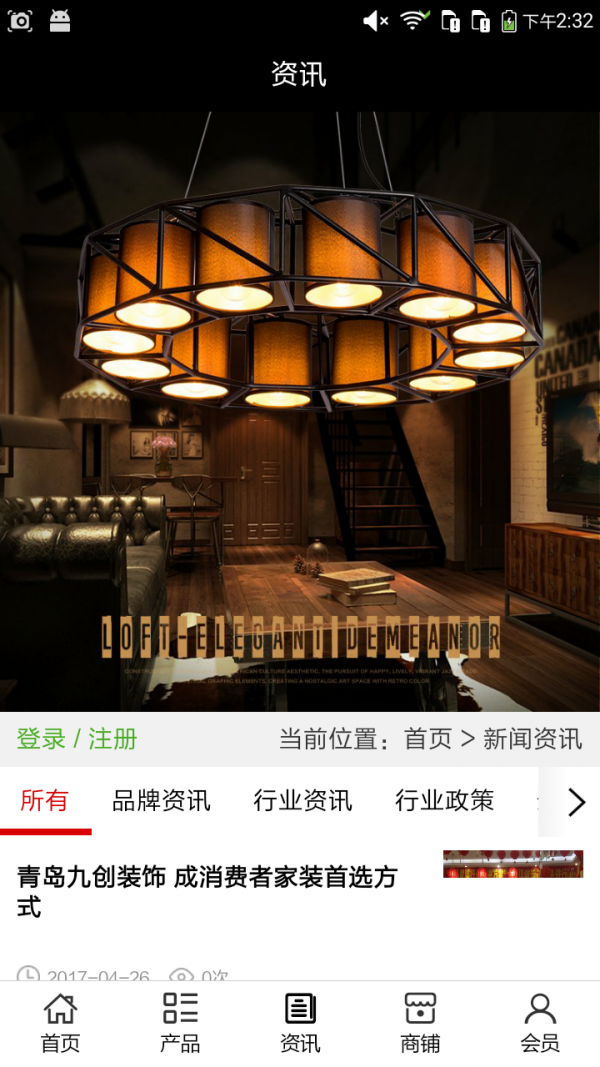Screen dimensions: 600x1067
Task: Switch to the 品牌资讯 tab
Action: click(x=161, y=800)
